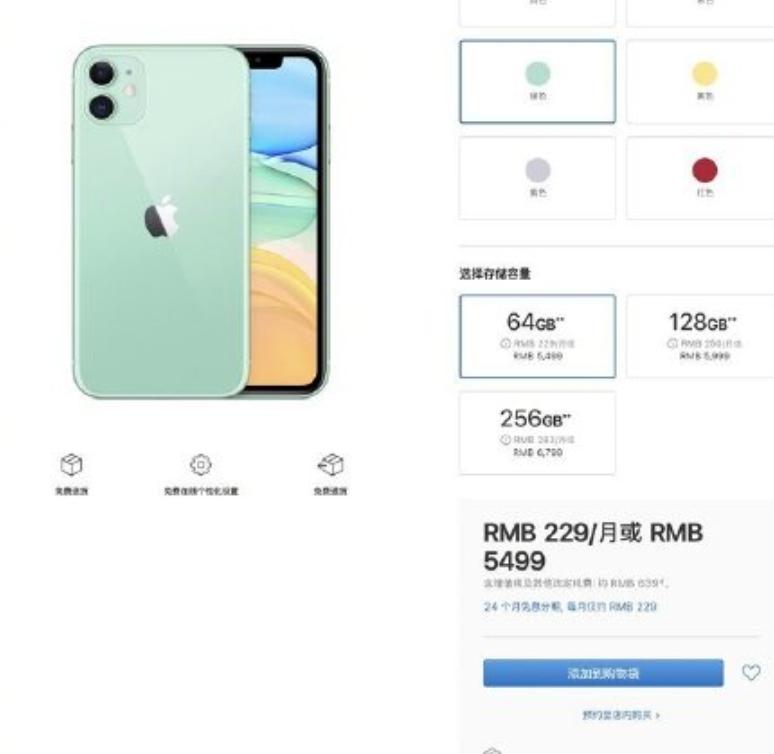Viewport: 774px width, 754px height.
Task: Pick the purple color option
Action: (x=538, y=178)
